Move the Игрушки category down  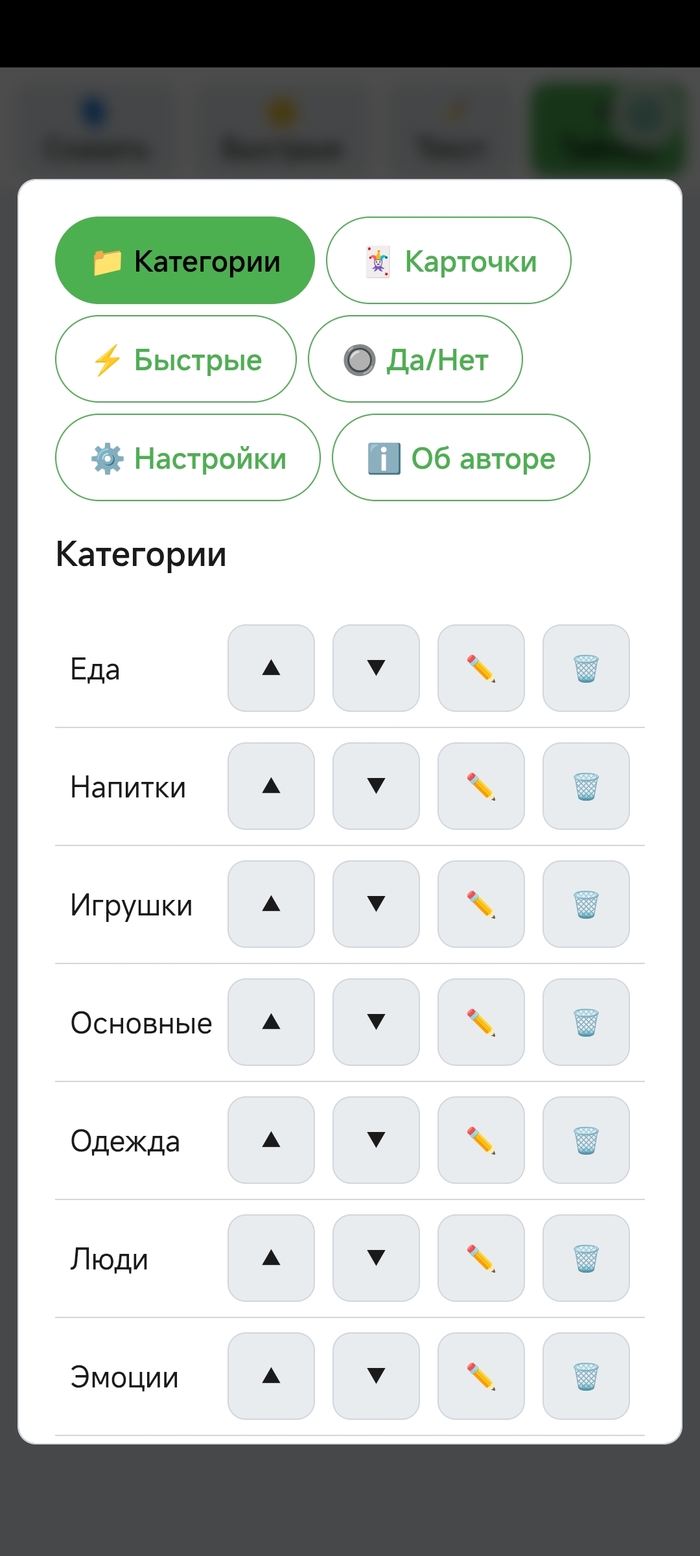tap(376, 904)
